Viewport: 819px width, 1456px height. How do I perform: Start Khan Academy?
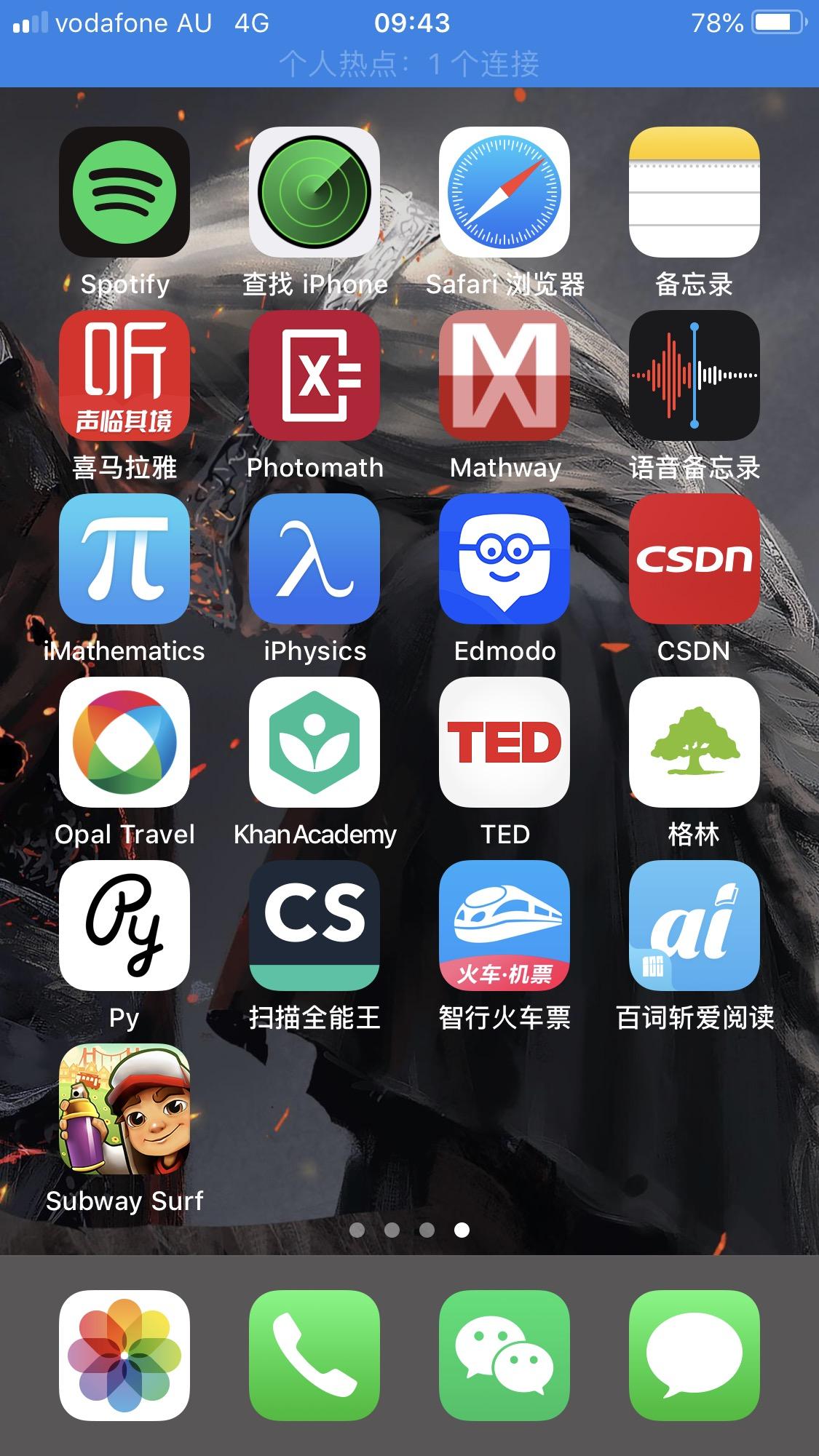(314, 744)
